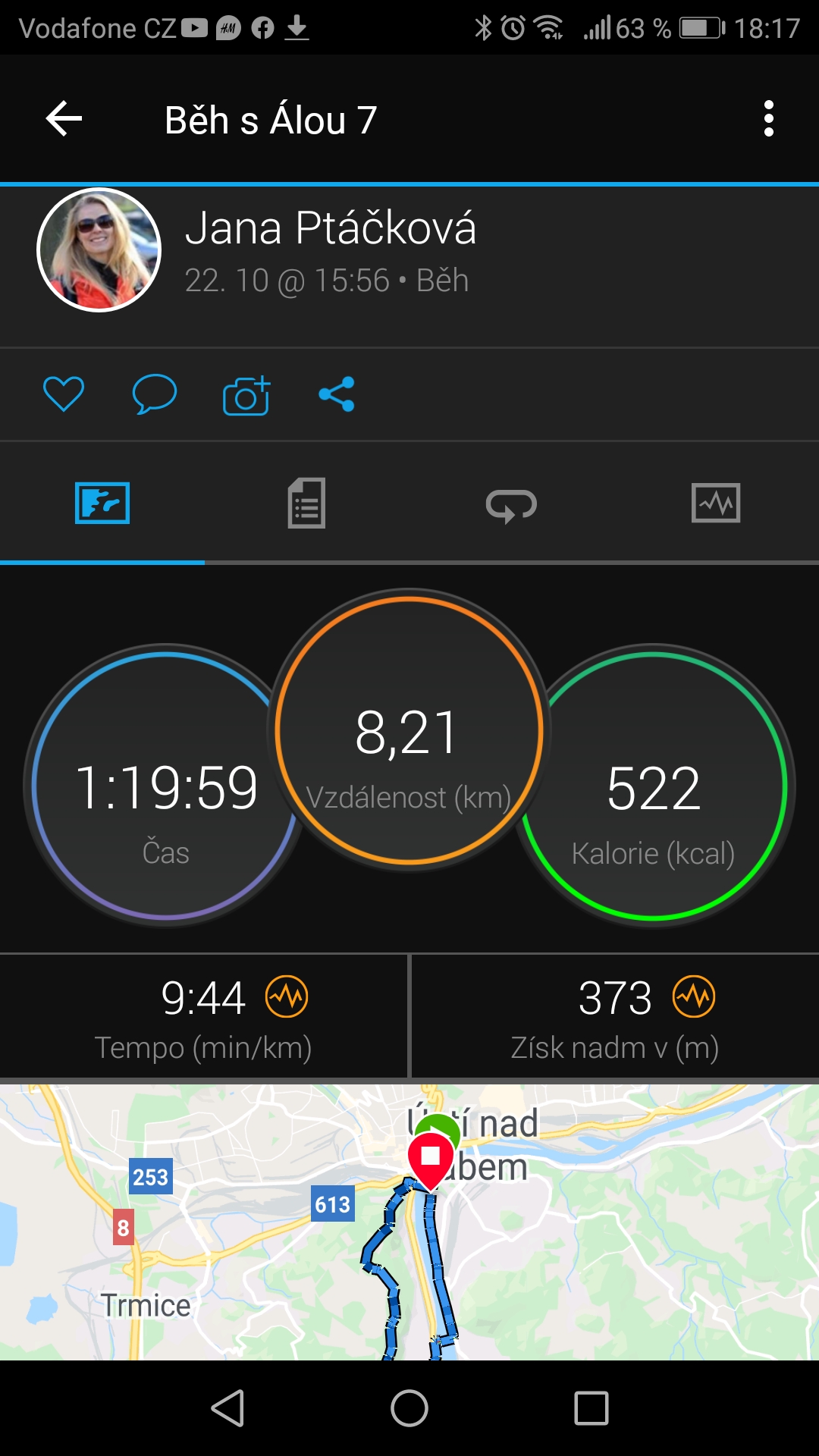Select the overview map tab
819x1456 pixels.
point(102,503)
